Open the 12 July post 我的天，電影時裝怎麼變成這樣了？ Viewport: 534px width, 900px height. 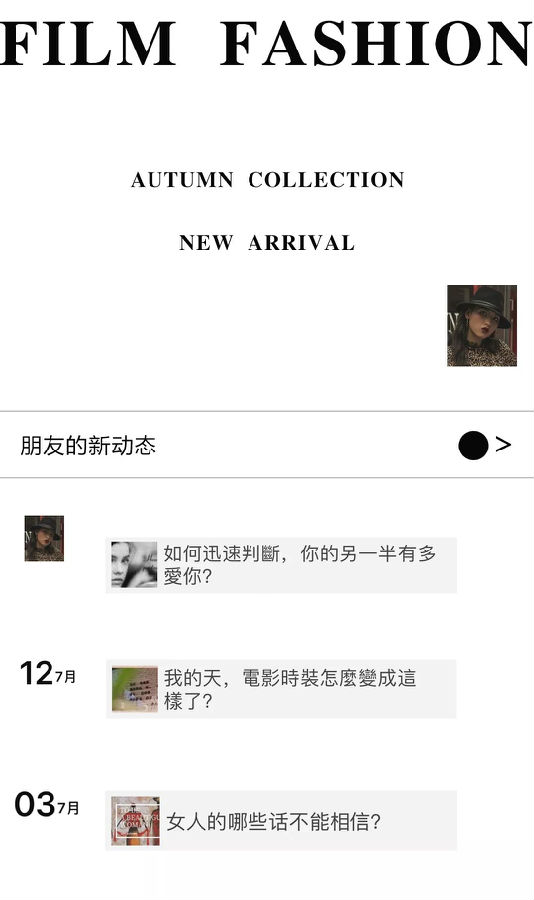281,689
